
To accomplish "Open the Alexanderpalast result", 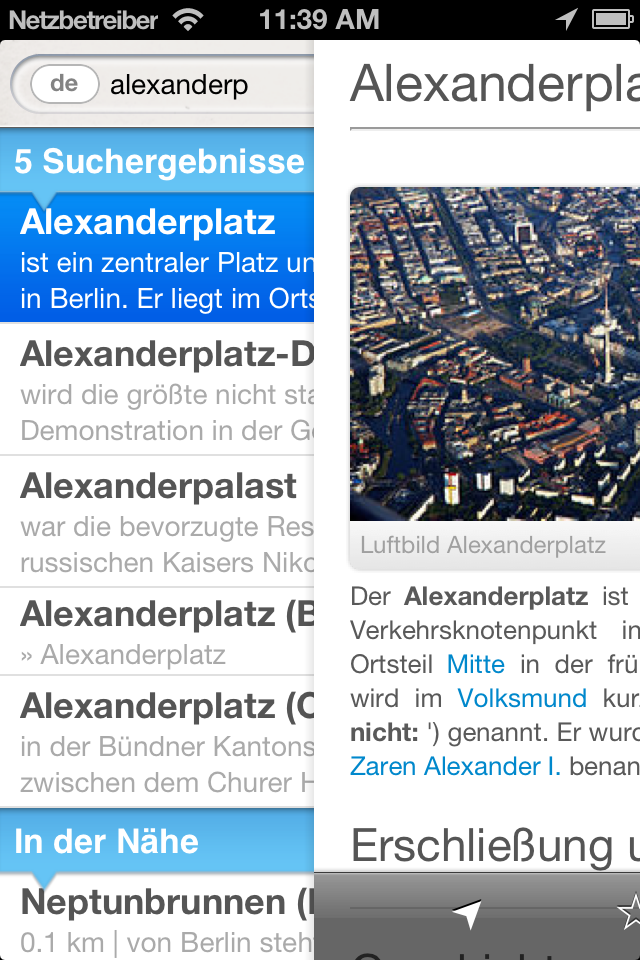I will pyautogui.click(x=160, y=522).
